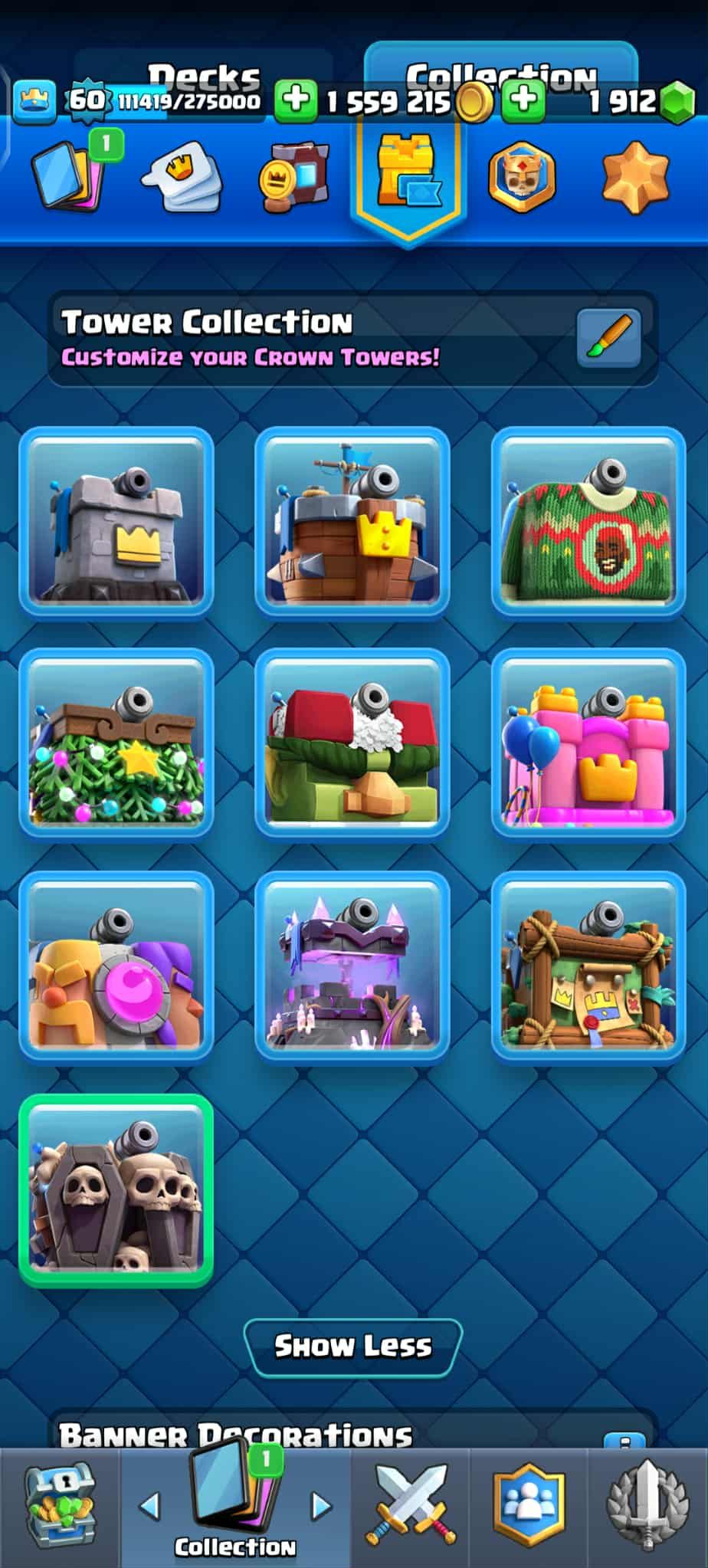Open the skull graveyard tower skin
Screen dimensions: 708x1568
point(116,1190)
